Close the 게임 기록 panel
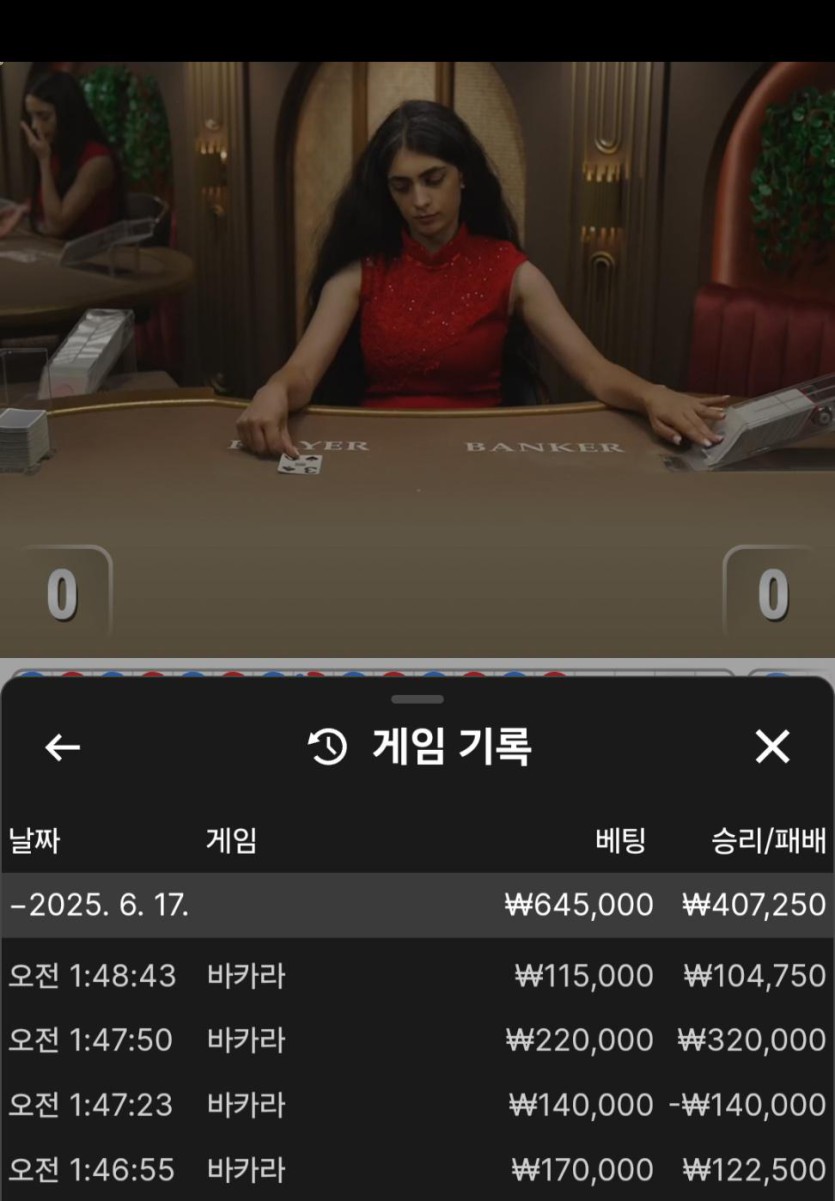The height and width of the screenshot is (1201, 835). point(772,747)
